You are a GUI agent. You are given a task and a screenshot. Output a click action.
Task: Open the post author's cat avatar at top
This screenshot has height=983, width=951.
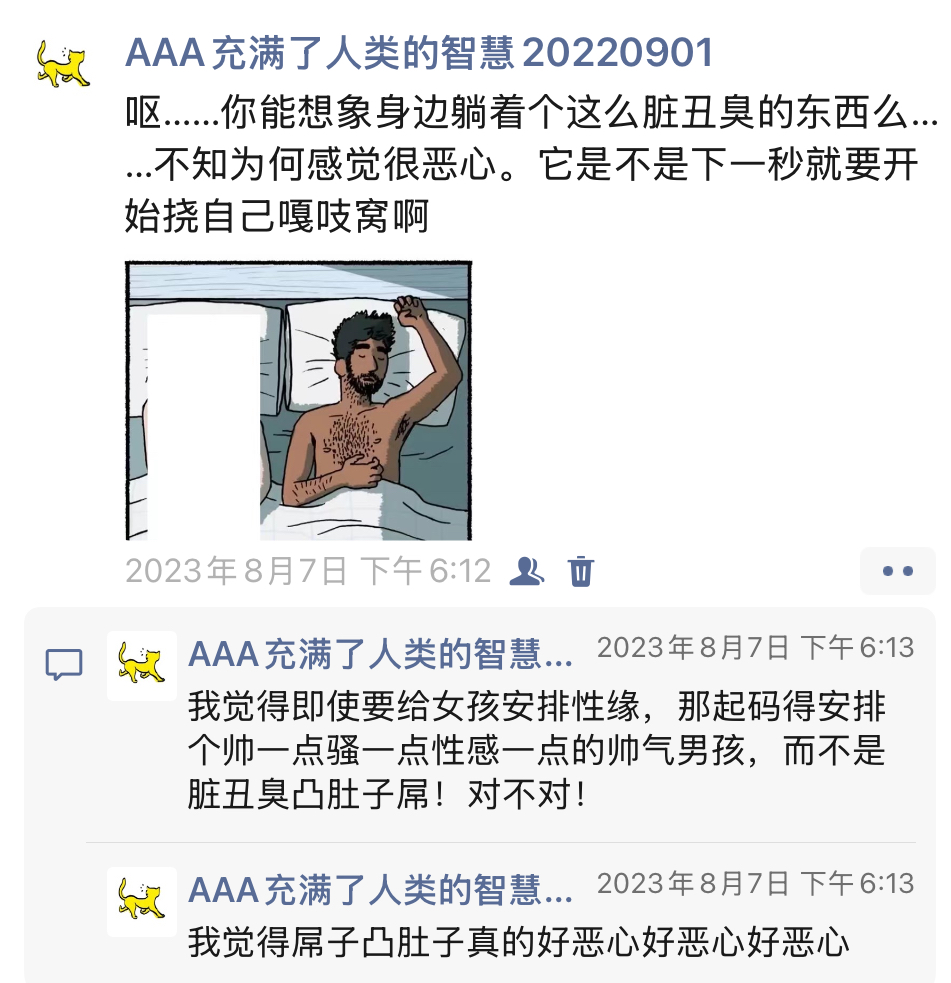point(63,63)
